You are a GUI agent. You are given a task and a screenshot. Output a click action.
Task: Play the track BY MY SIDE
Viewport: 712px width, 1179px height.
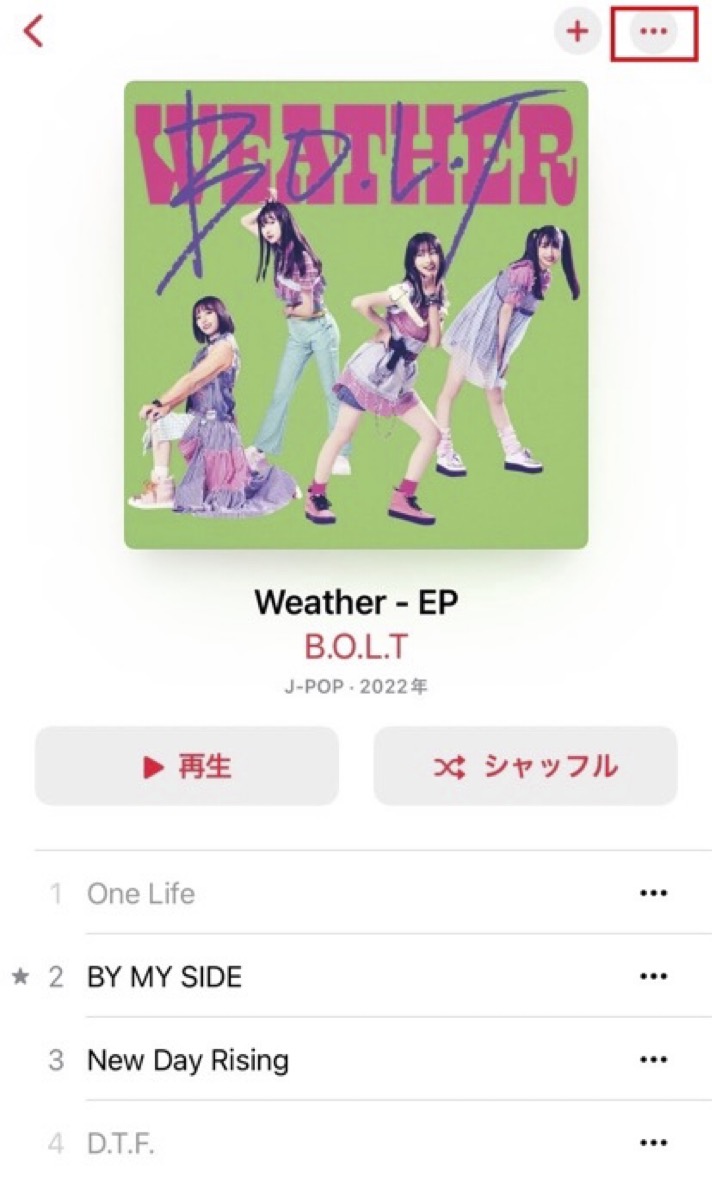click(165, 977)
